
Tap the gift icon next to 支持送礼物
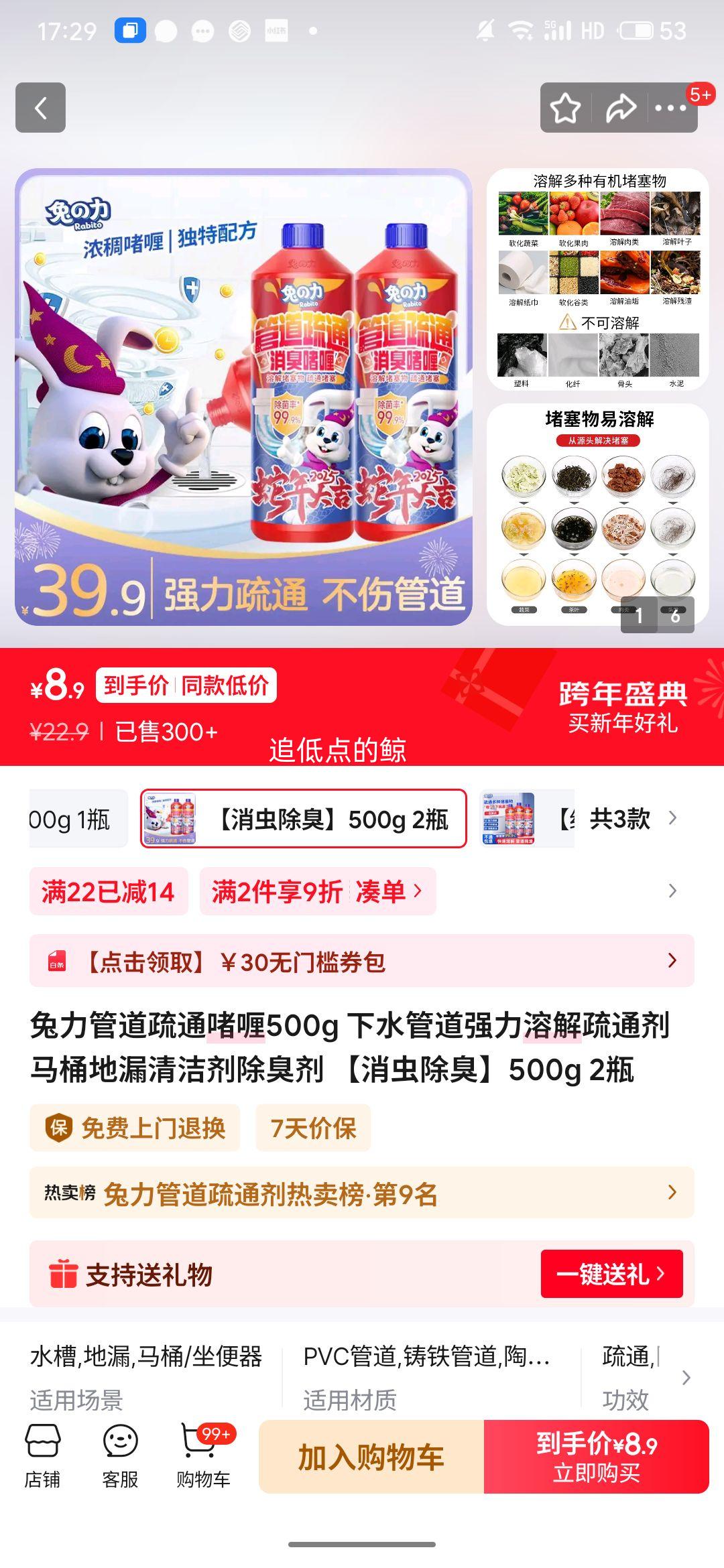[62, 1276]
